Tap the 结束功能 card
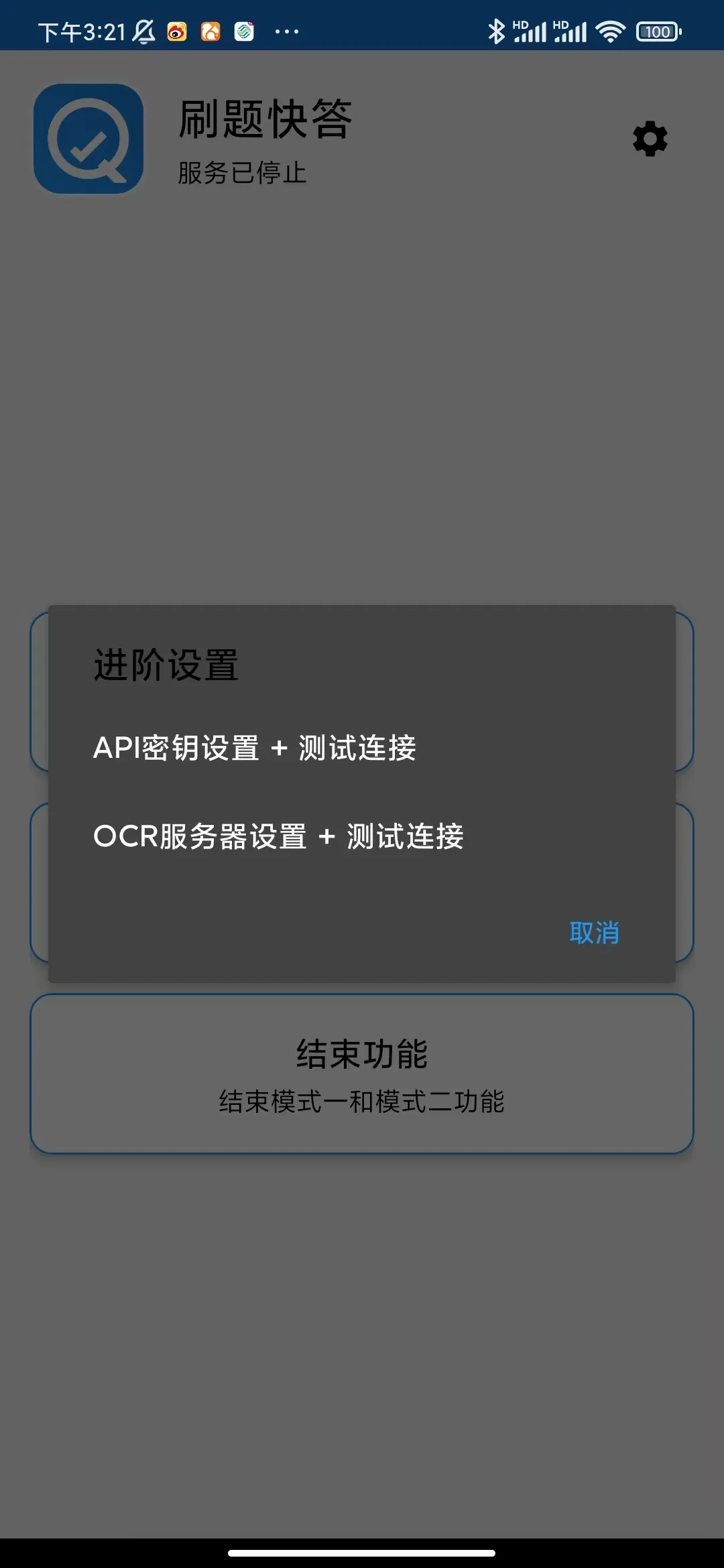The height and width of the screenshot is (1568, 724). [362, 1073]
